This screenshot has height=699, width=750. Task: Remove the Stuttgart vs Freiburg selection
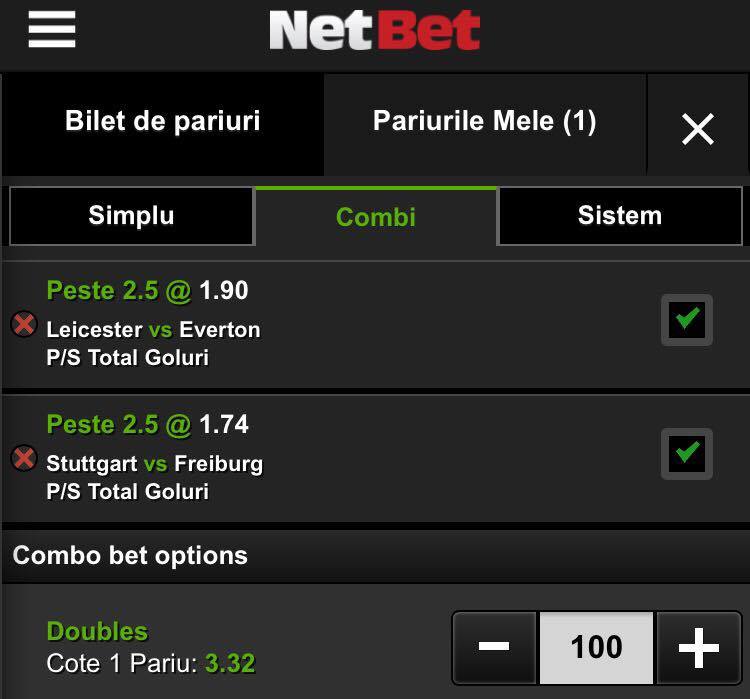(x=24, y=458)
